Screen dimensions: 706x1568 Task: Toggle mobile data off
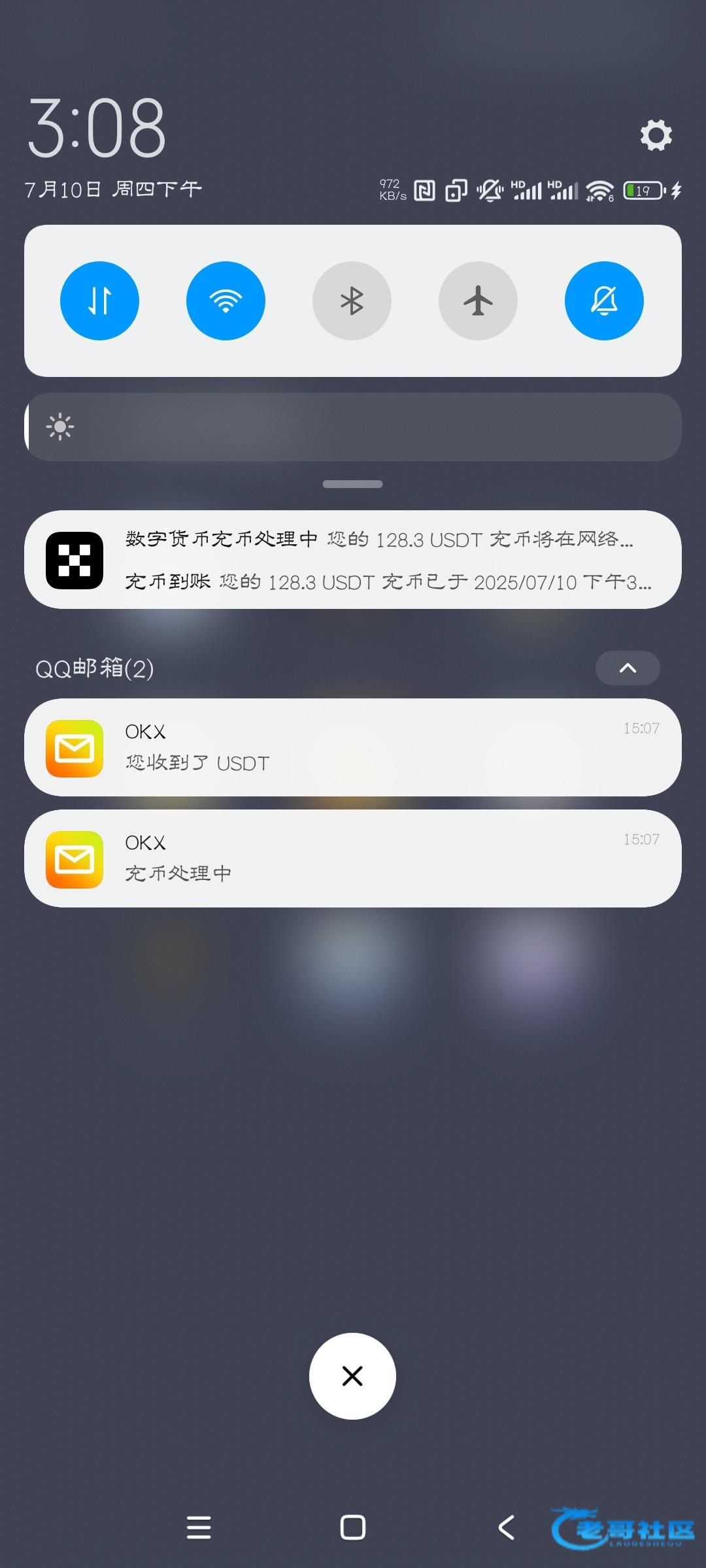[x=99, y=301]
